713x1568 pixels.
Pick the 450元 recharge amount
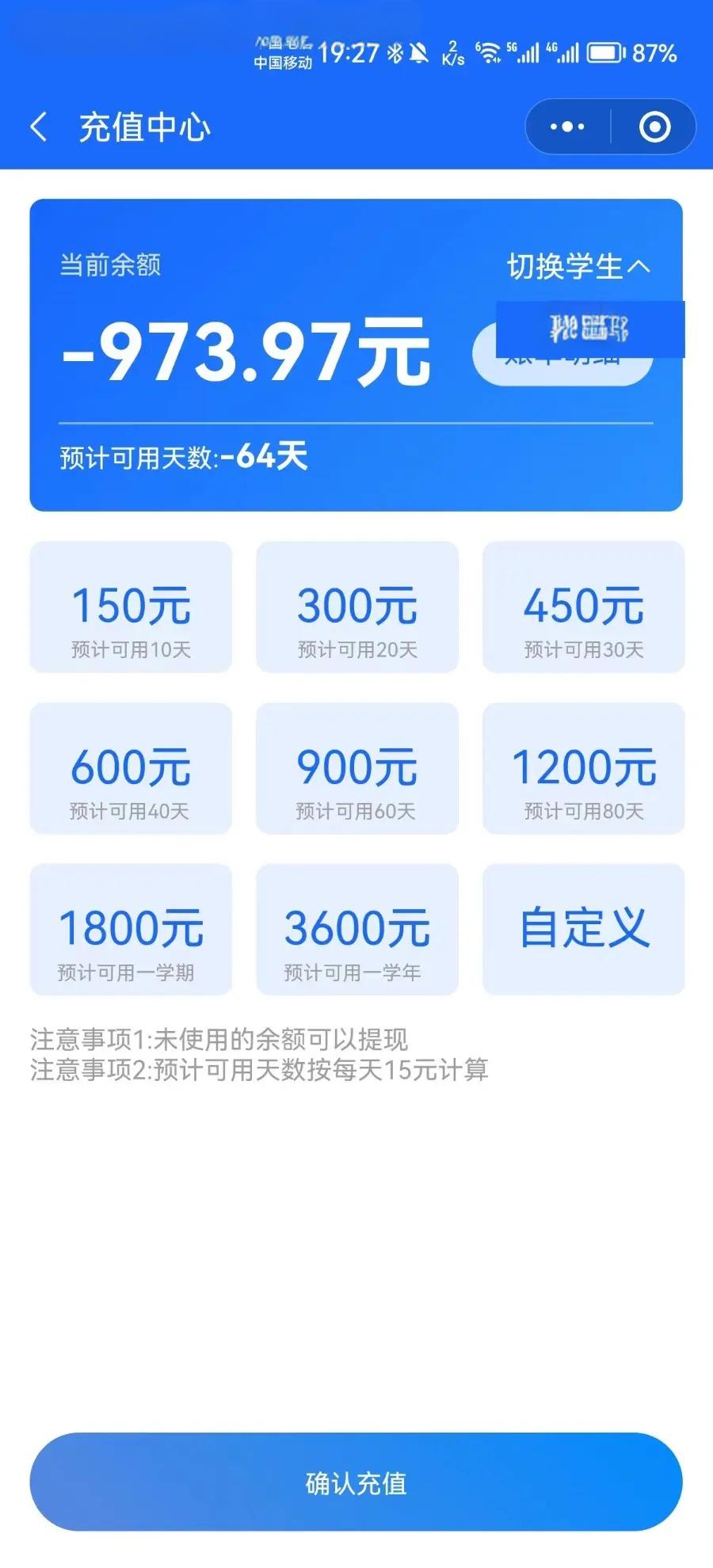583,607
